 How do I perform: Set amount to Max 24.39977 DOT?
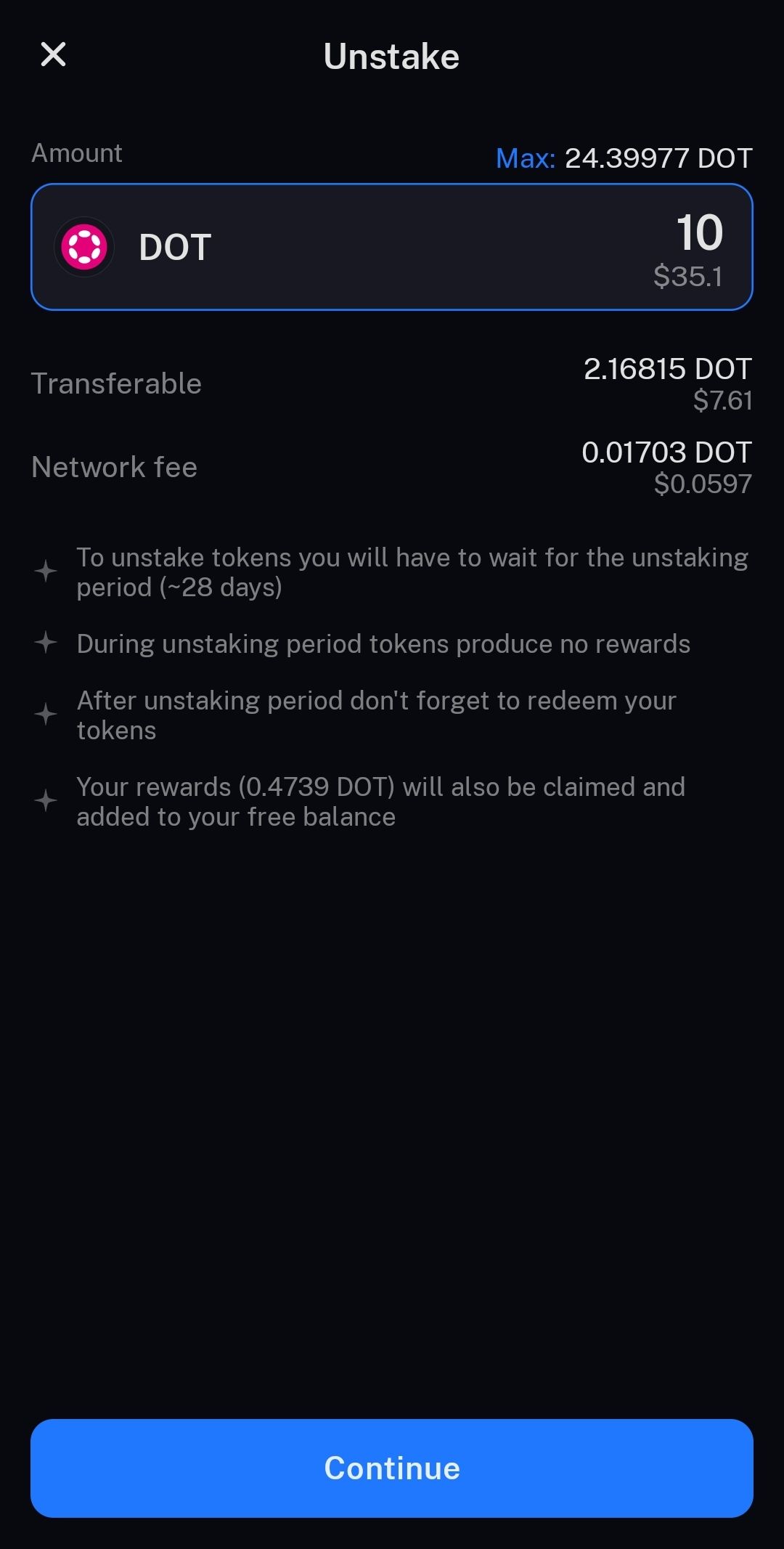tap(623, 158)
